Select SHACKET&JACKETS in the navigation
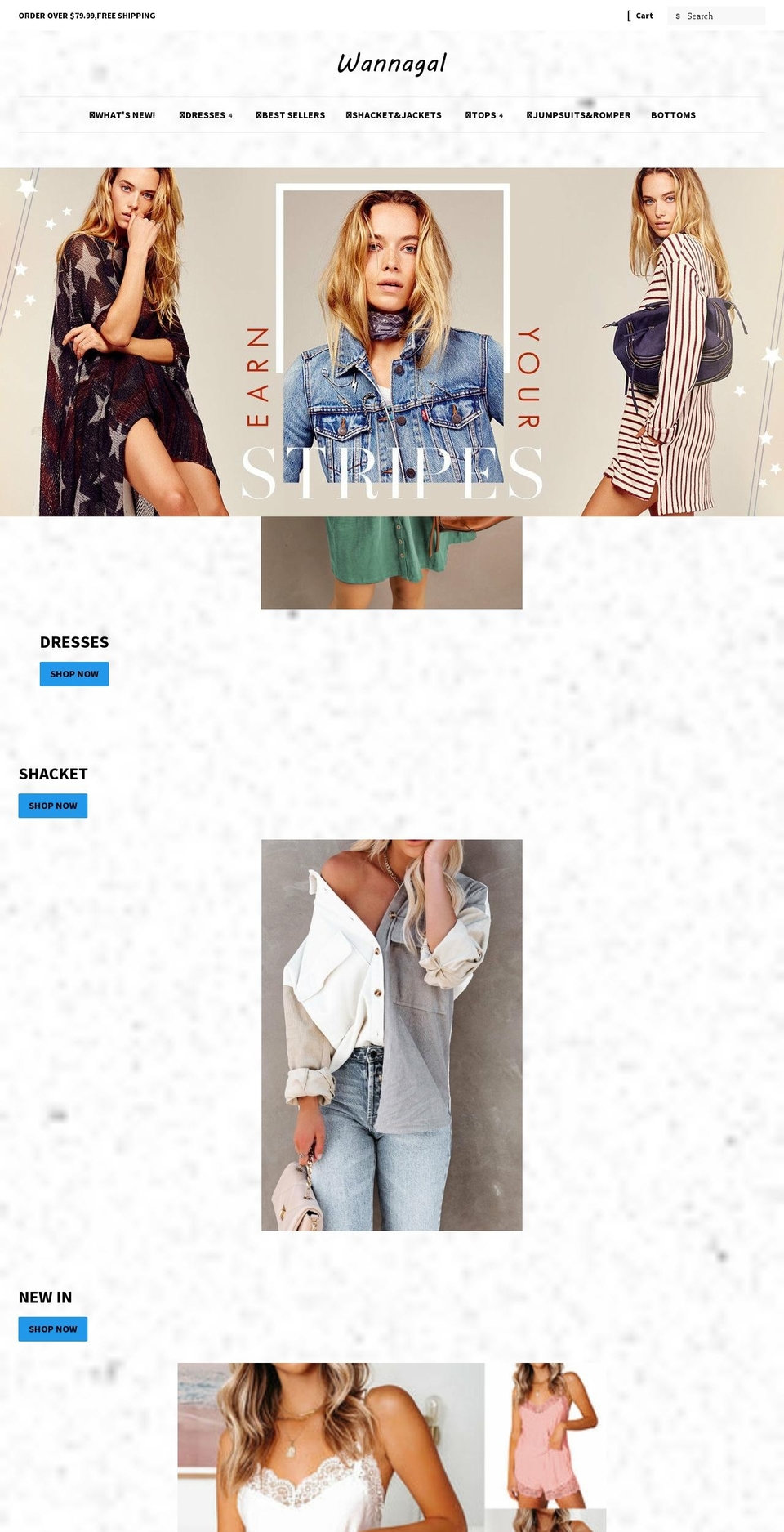Viewport: 784px width, 1532px height. 394,115
